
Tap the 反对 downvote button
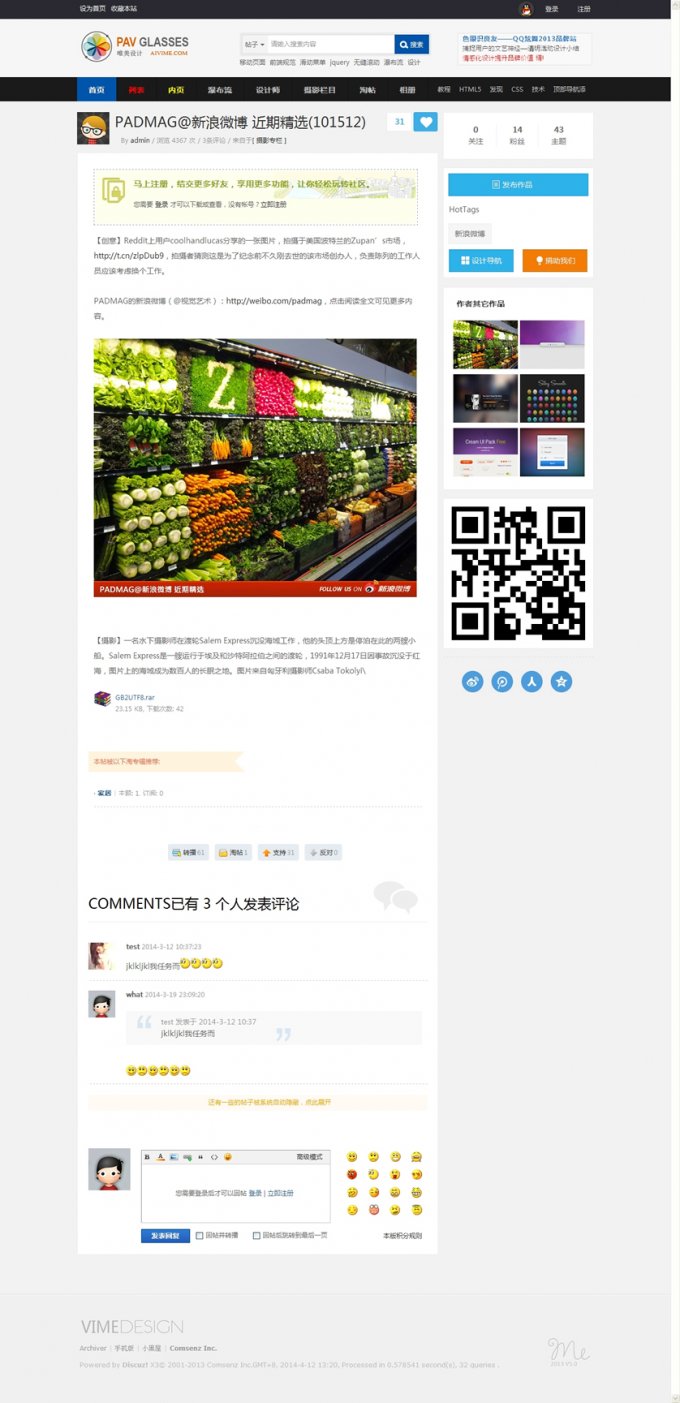tap(323, 852)
